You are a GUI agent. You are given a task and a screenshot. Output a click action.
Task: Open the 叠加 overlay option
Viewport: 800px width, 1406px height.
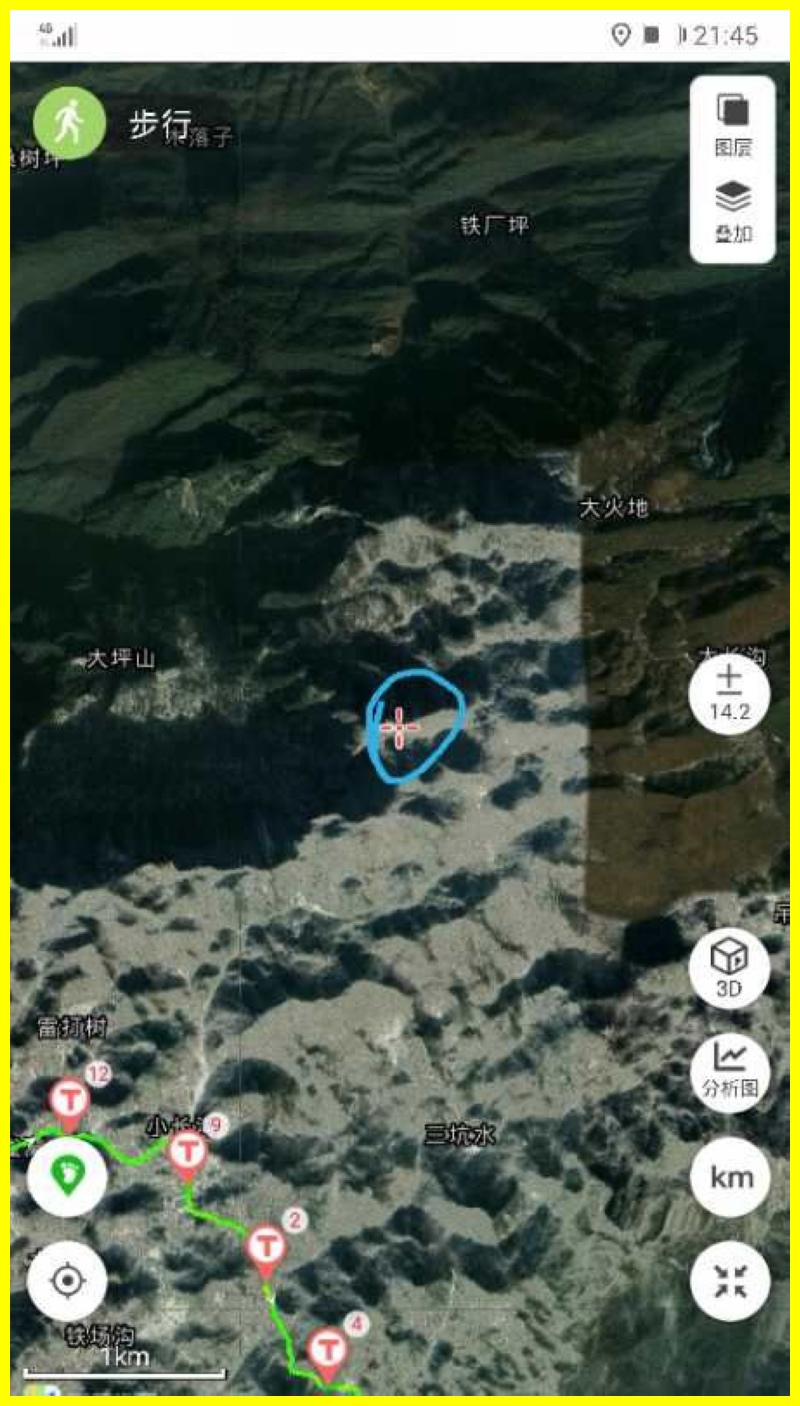[x=733, y=212]
